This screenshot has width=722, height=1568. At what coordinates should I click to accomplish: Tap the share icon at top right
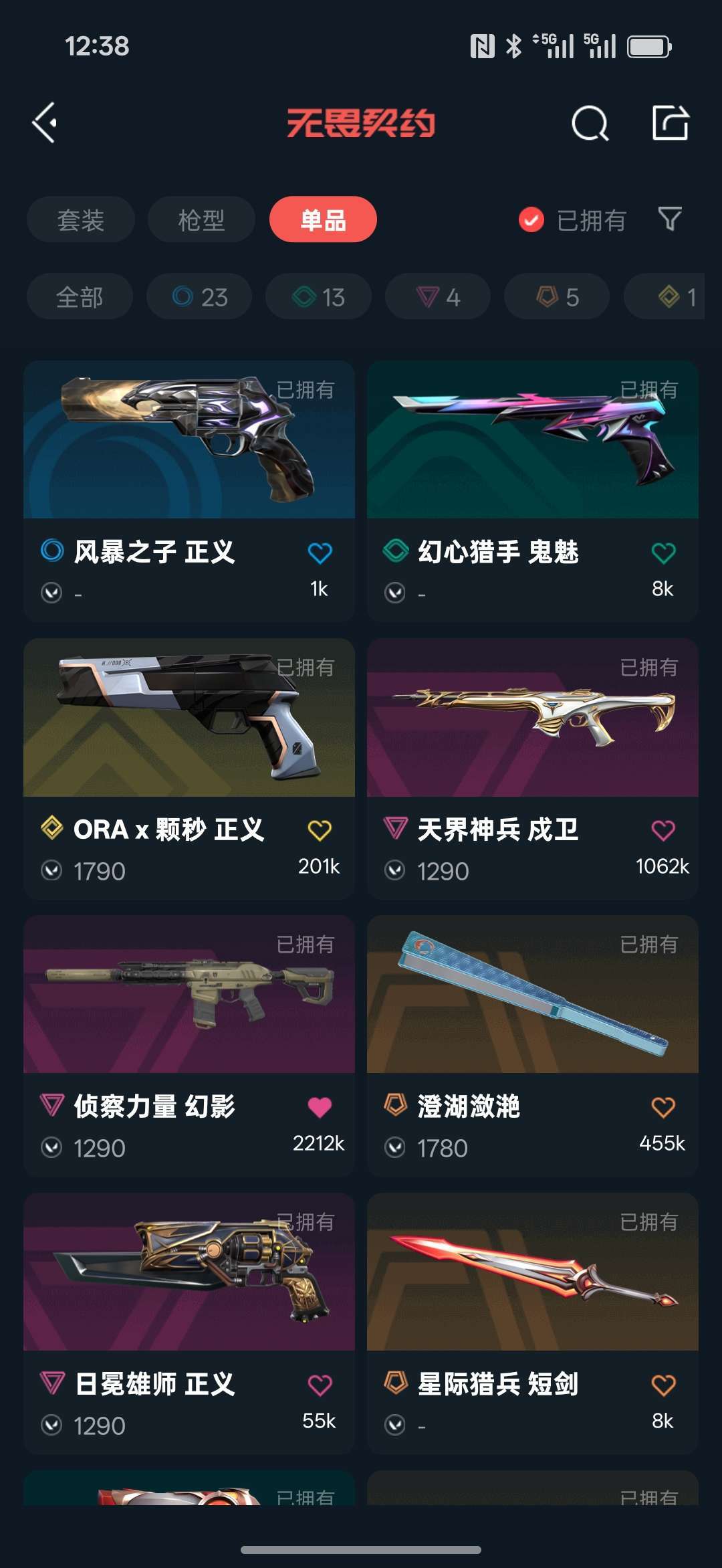[x=671, y=123]
